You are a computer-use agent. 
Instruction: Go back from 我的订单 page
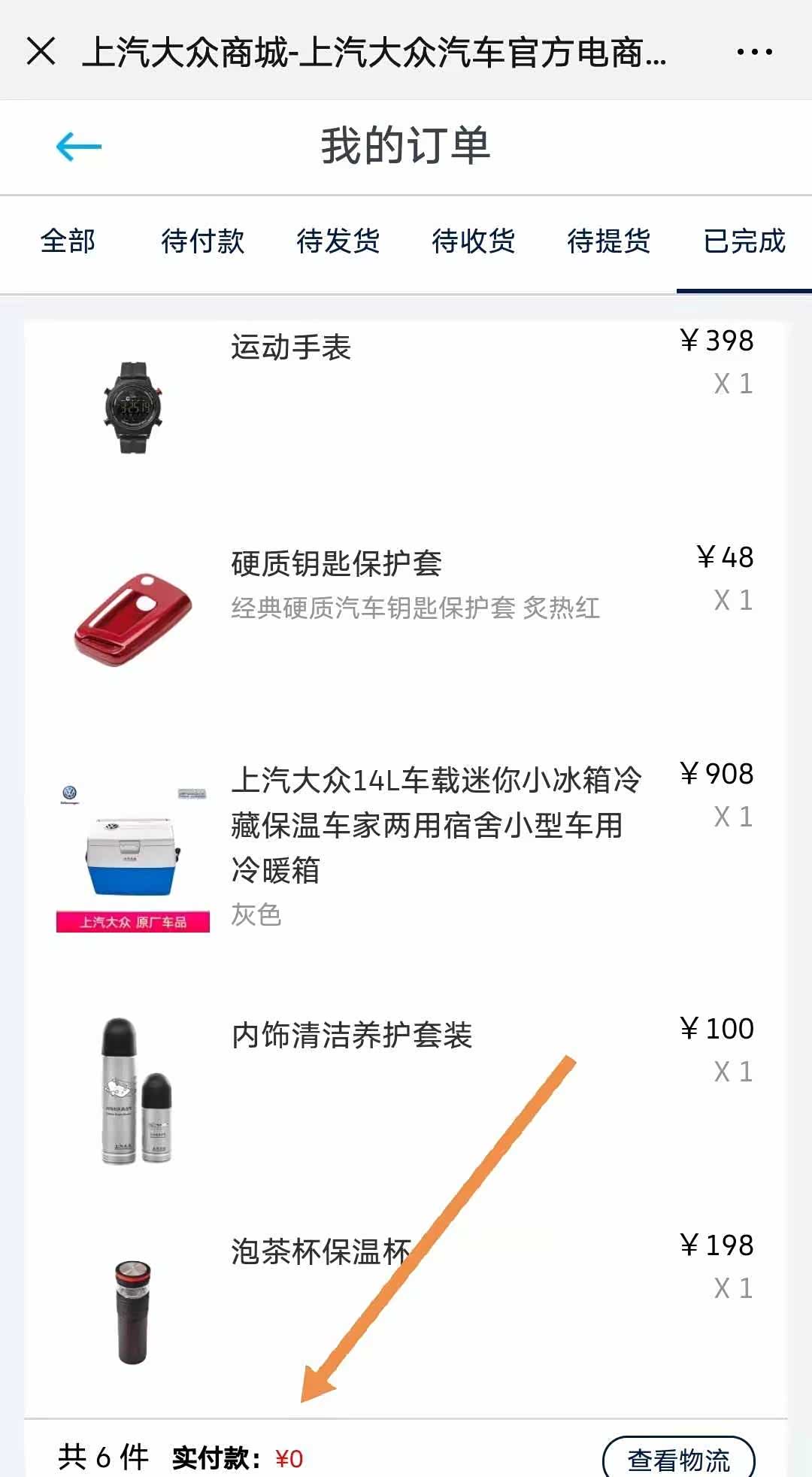pyautogui.click(x=78, y=146)
